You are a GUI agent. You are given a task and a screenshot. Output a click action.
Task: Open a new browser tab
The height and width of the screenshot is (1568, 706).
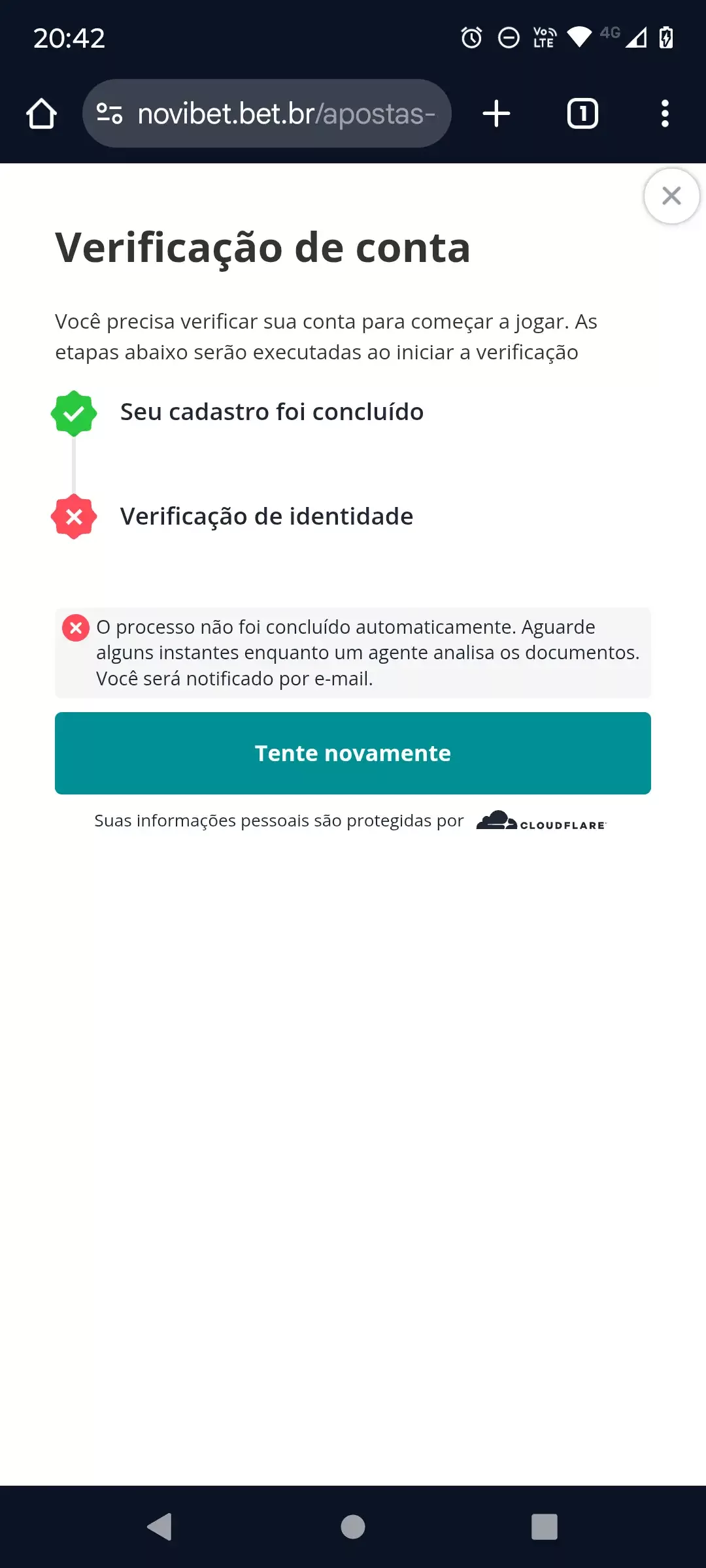496,113
